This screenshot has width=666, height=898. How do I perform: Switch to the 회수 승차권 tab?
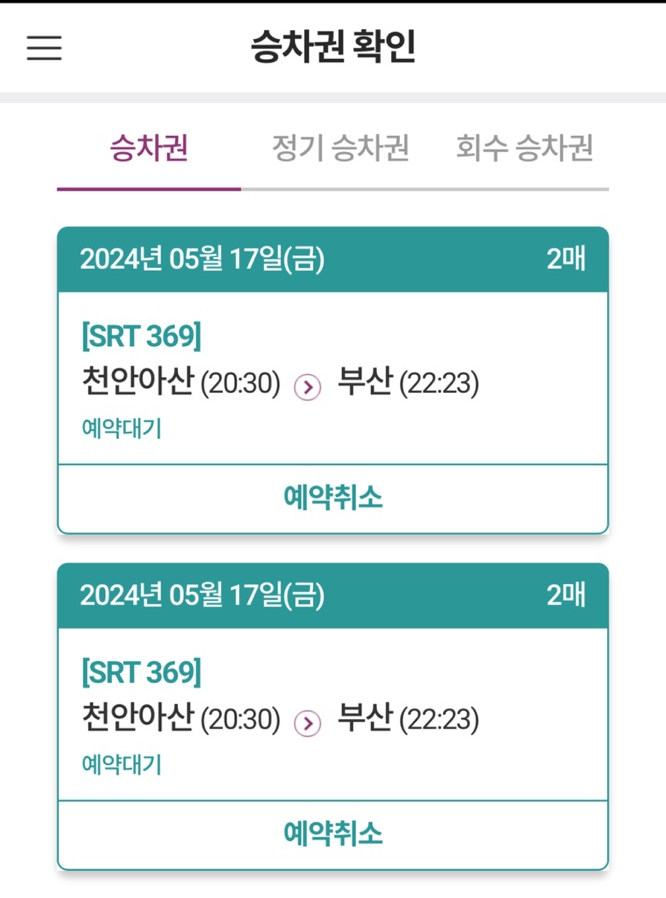point(524,148)
